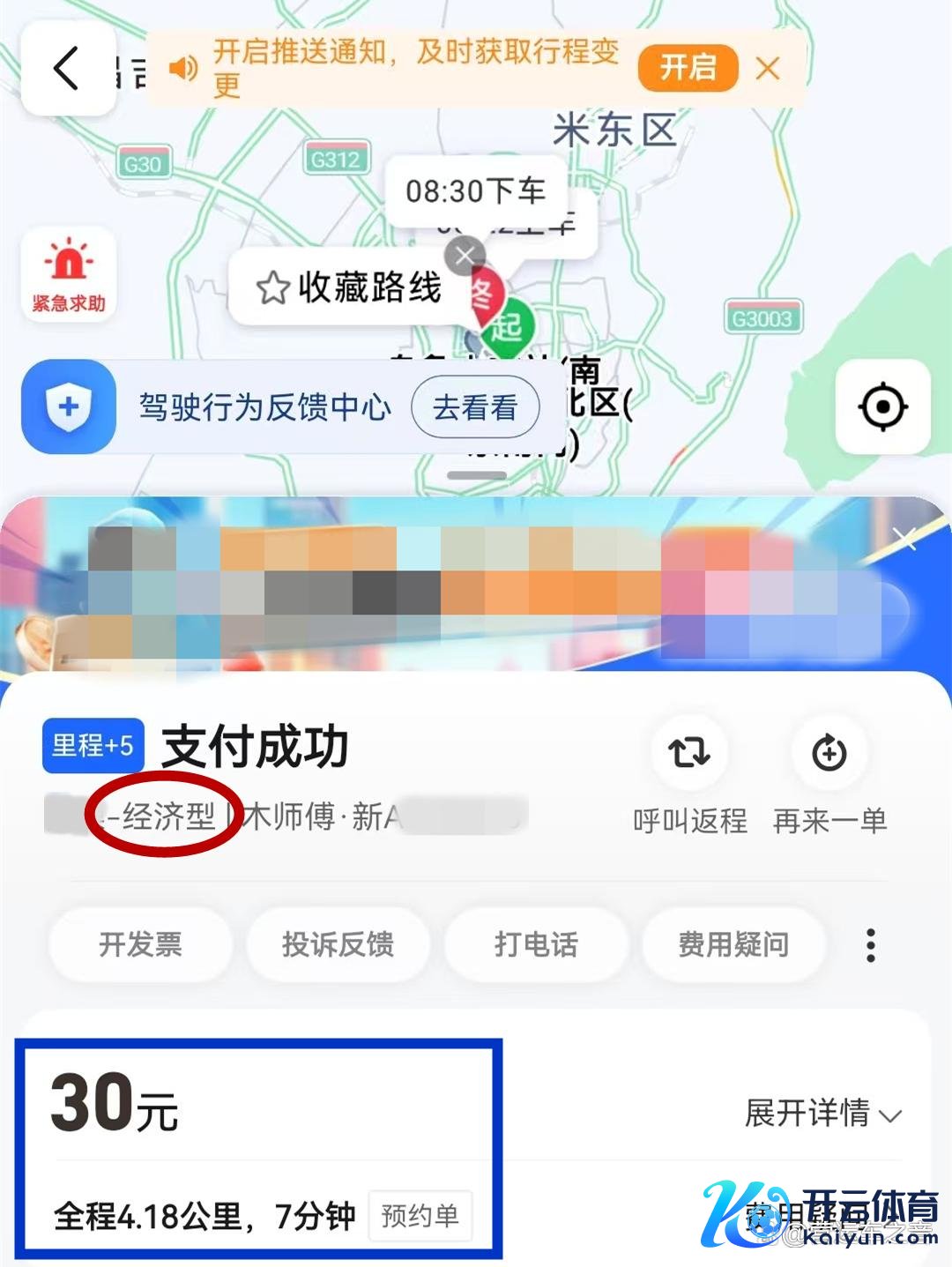Recenter map with the locate icon
This screenshot has width=952, height=1267.
[x=882, y=407]
